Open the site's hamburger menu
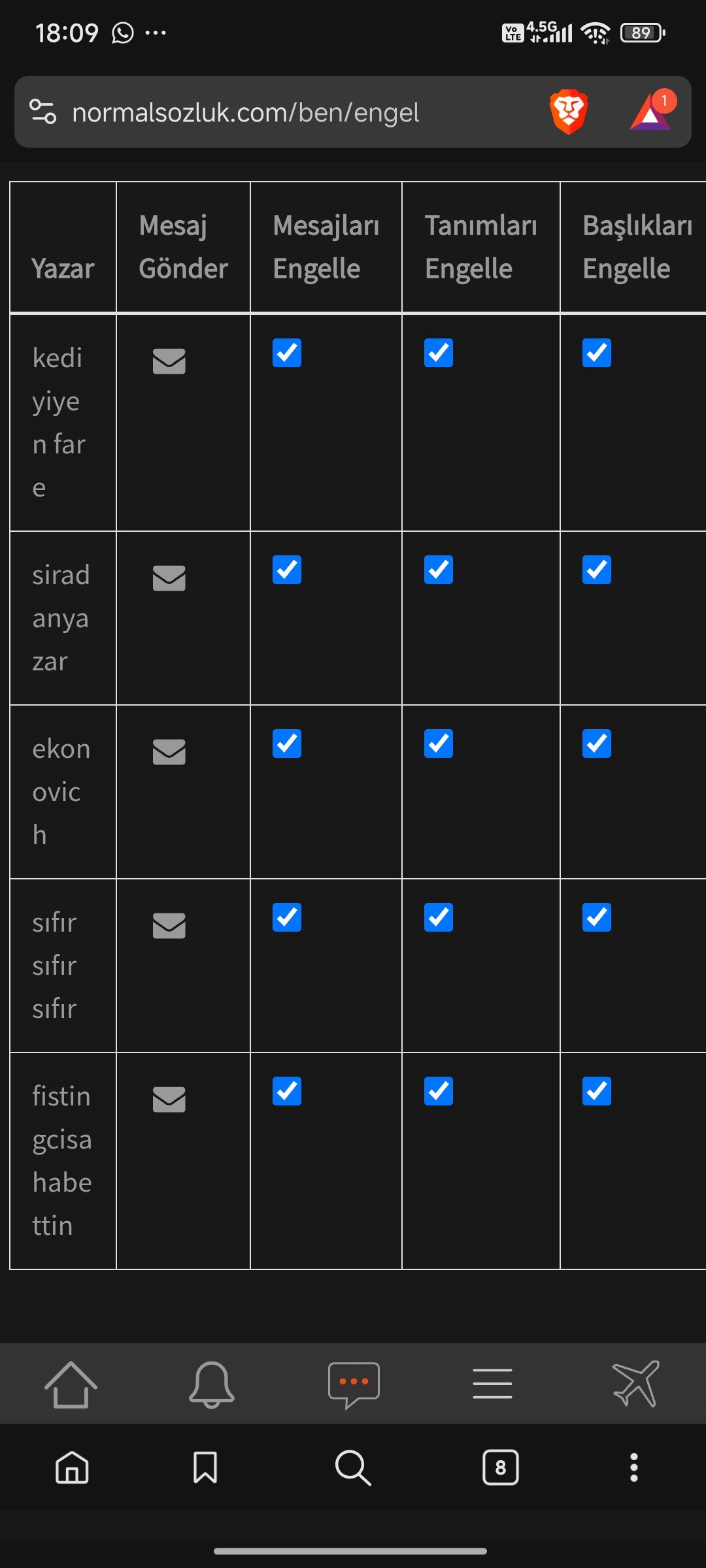 point(492,1384)
